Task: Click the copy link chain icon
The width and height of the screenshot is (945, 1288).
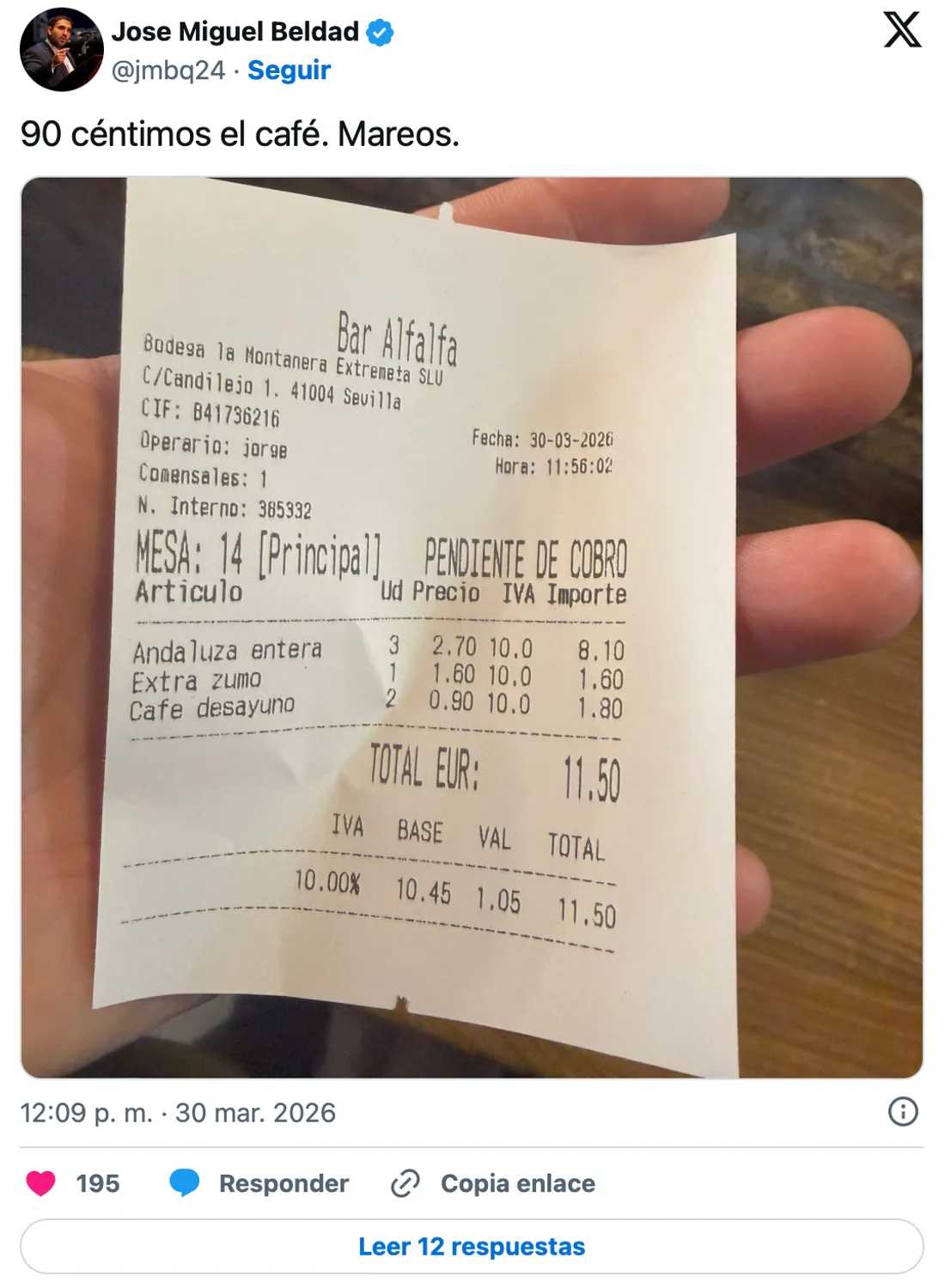Action: coord(404,1183)
